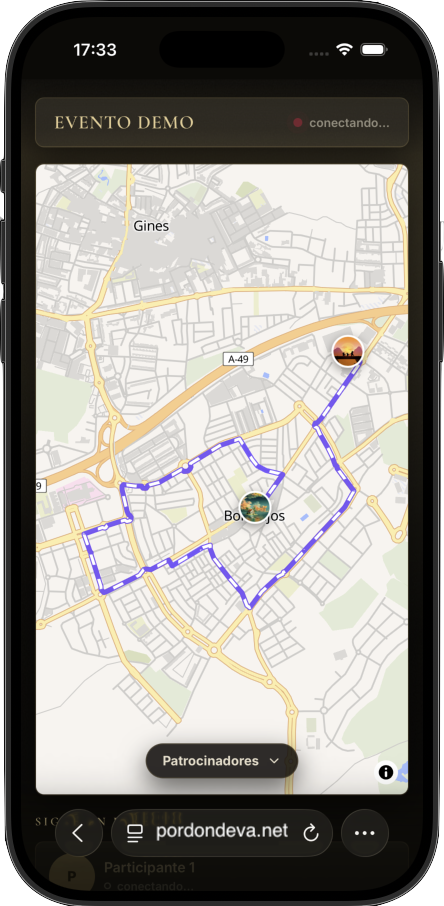Image resolution: width=444 pixels, height=906 pixels.
Task: Go back in the browser
Action: click(x=79, y=833)
